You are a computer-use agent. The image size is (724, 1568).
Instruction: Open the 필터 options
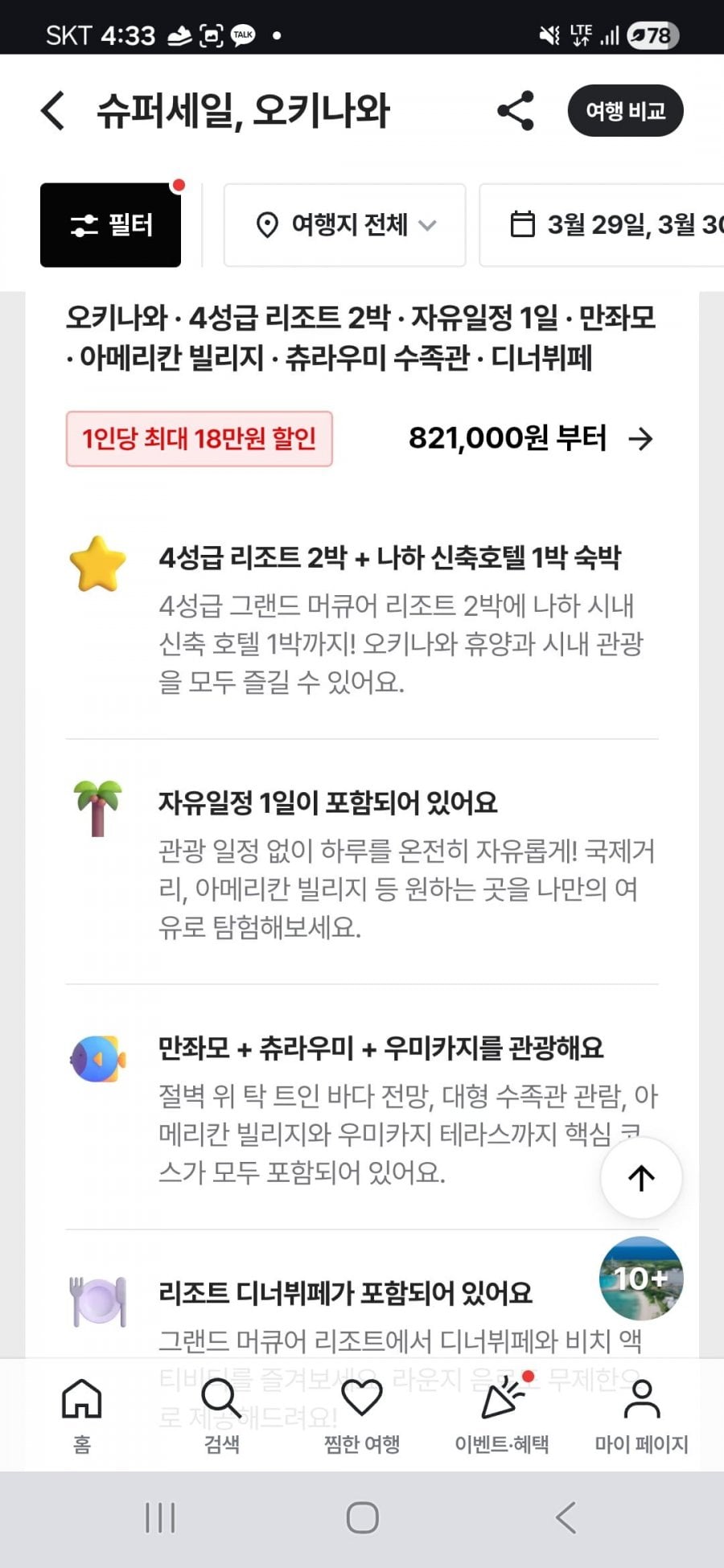click(111, 225)
